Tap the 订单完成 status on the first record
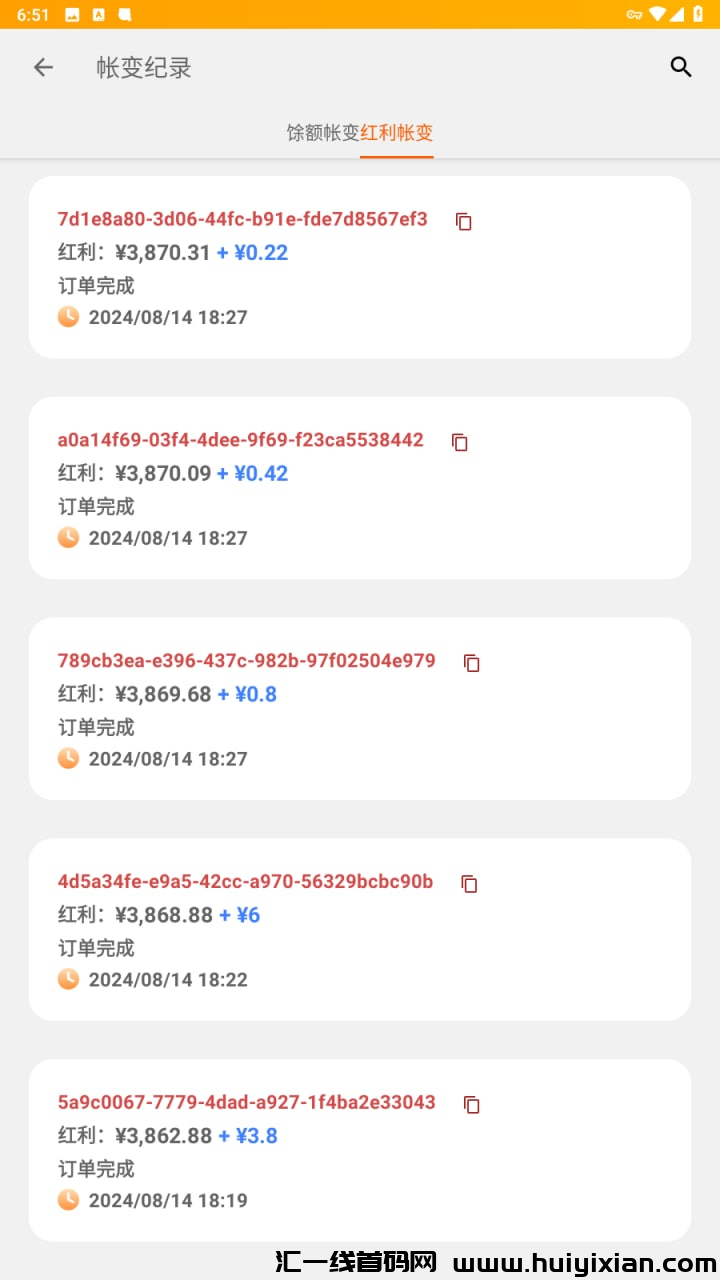720x1280 pixels. [95, 286]
